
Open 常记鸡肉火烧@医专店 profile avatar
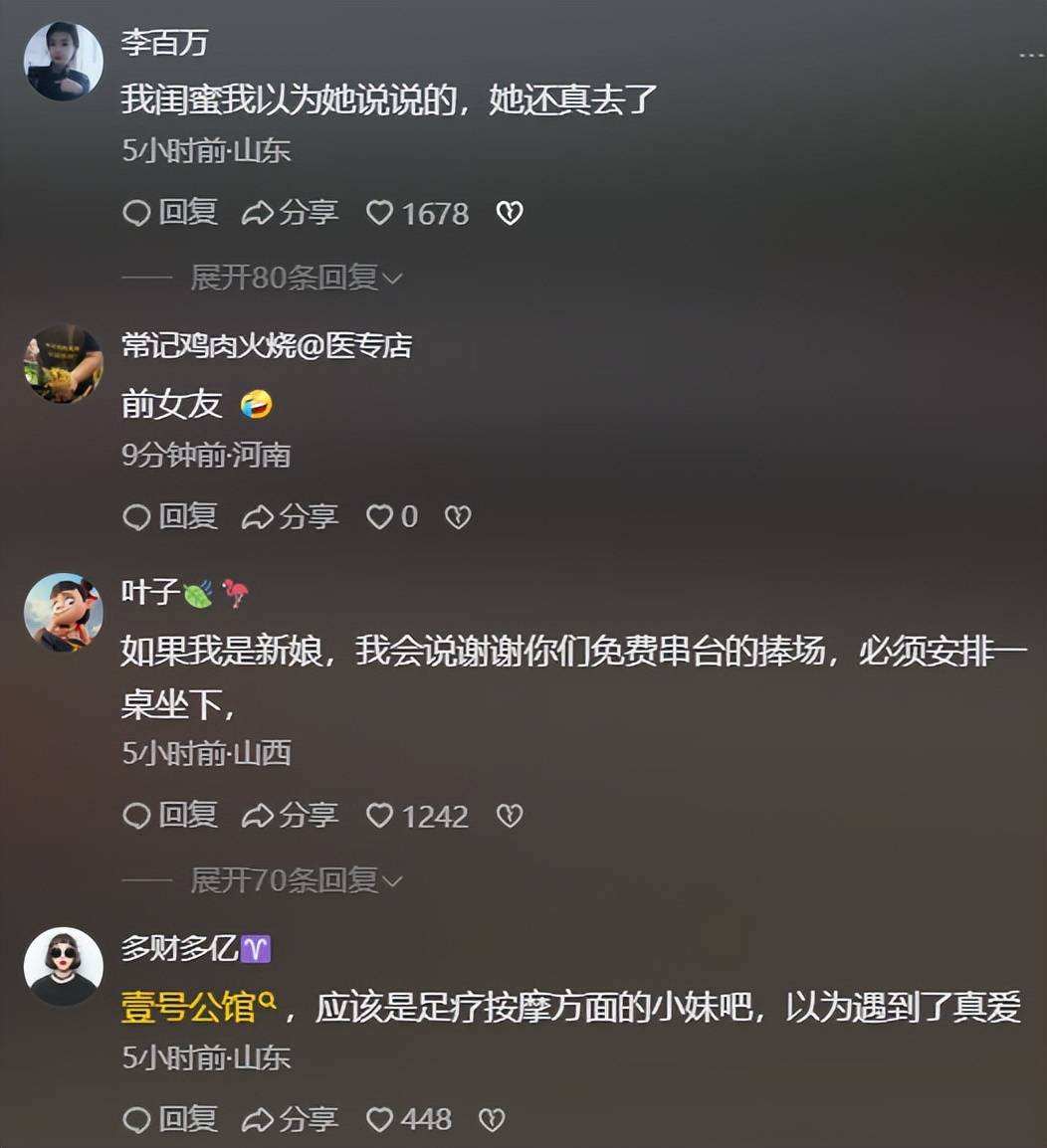tap(63, 363)
